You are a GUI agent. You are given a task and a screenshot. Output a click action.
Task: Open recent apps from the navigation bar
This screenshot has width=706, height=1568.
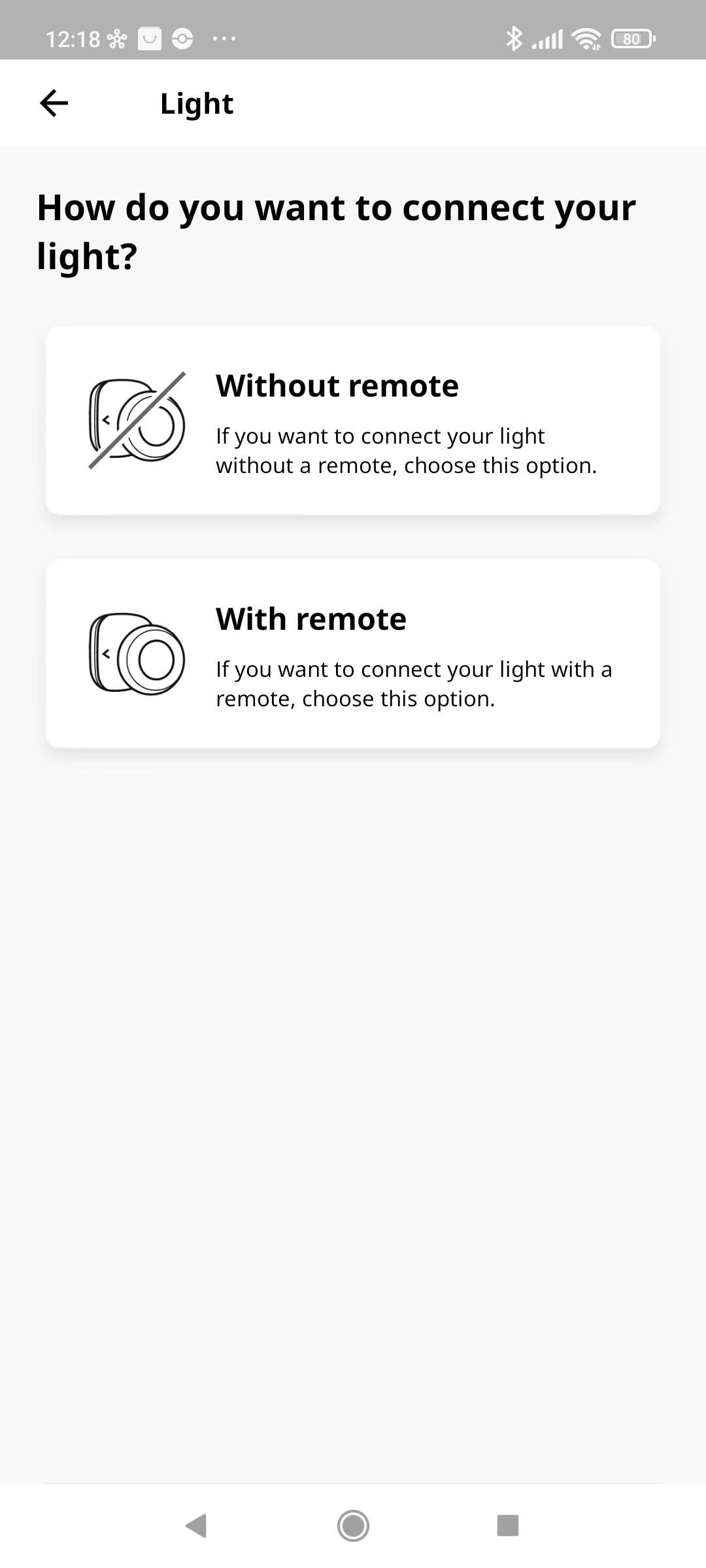[508, 1526]
